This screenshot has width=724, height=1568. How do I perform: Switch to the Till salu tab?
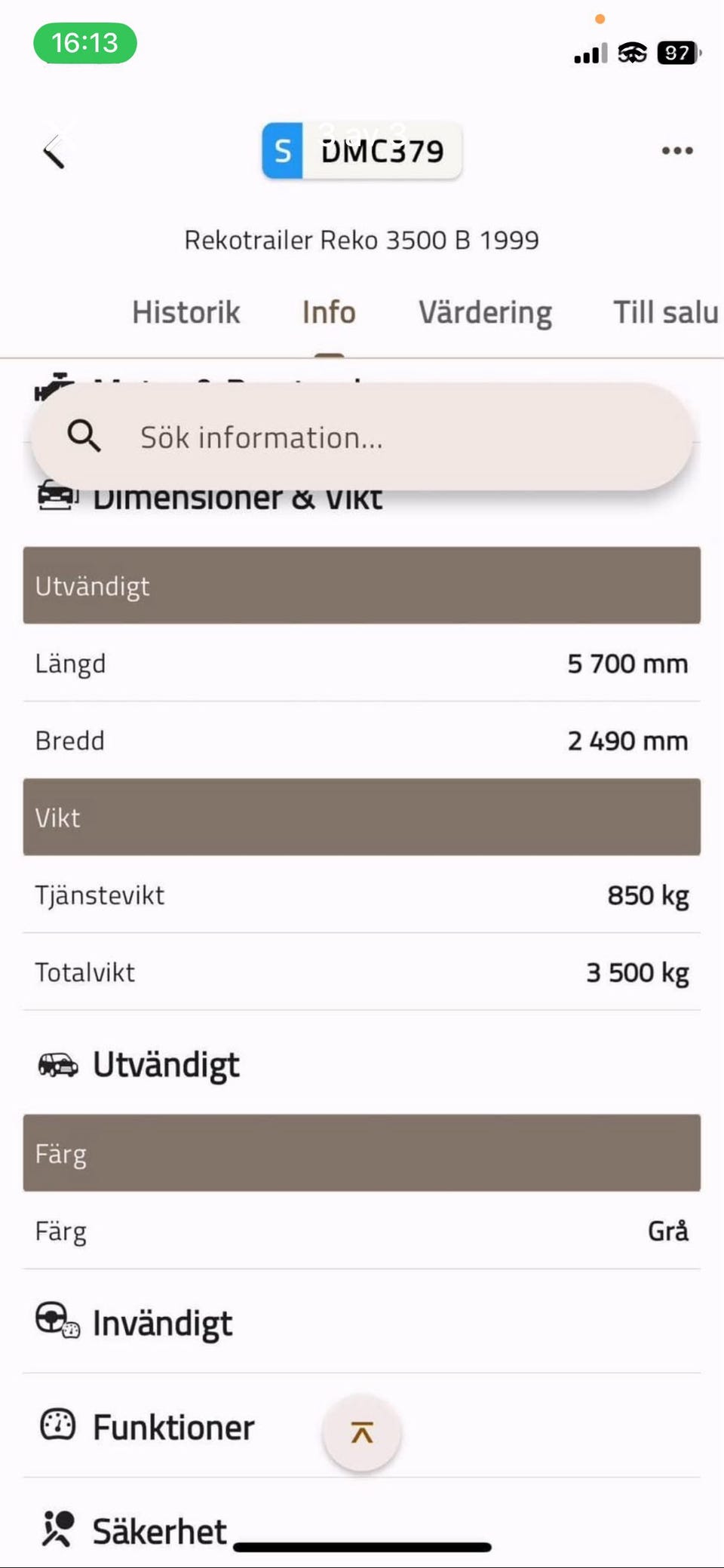[x=665, y=312]
